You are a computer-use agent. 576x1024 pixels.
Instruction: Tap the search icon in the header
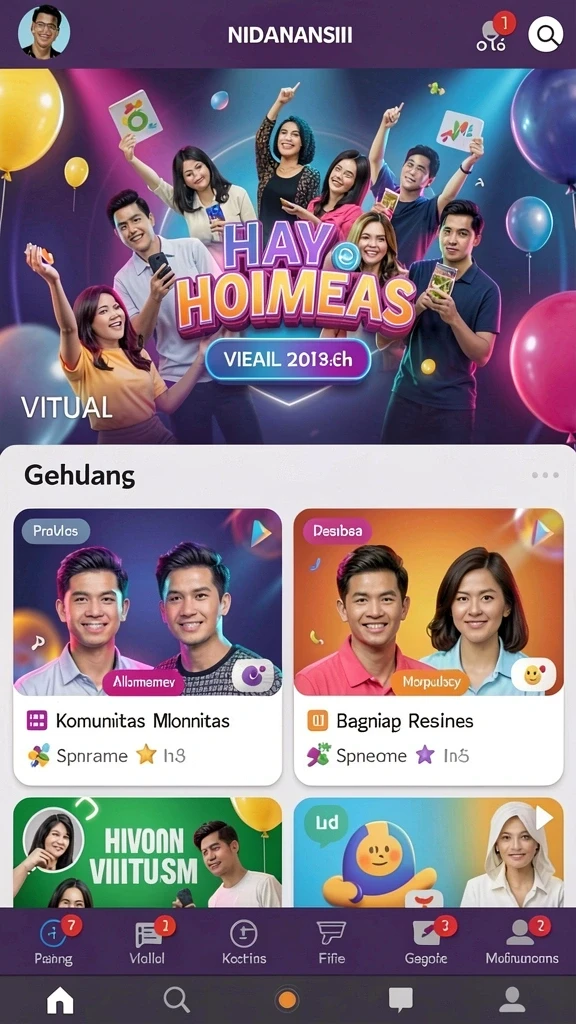(545, 34)
